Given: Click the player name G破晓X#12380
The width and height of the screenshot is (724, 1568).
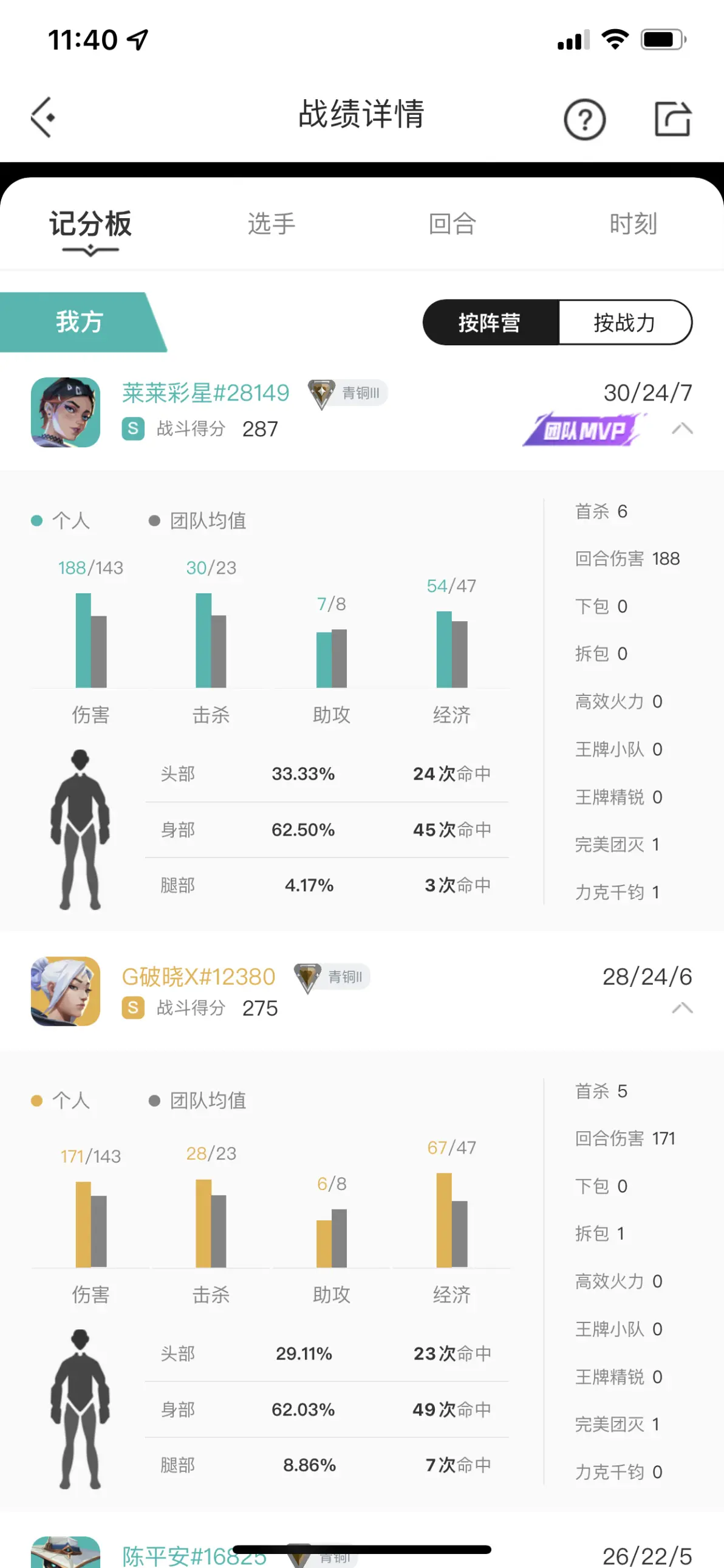Looking at the screenshot, I should [x=198, y=975].
